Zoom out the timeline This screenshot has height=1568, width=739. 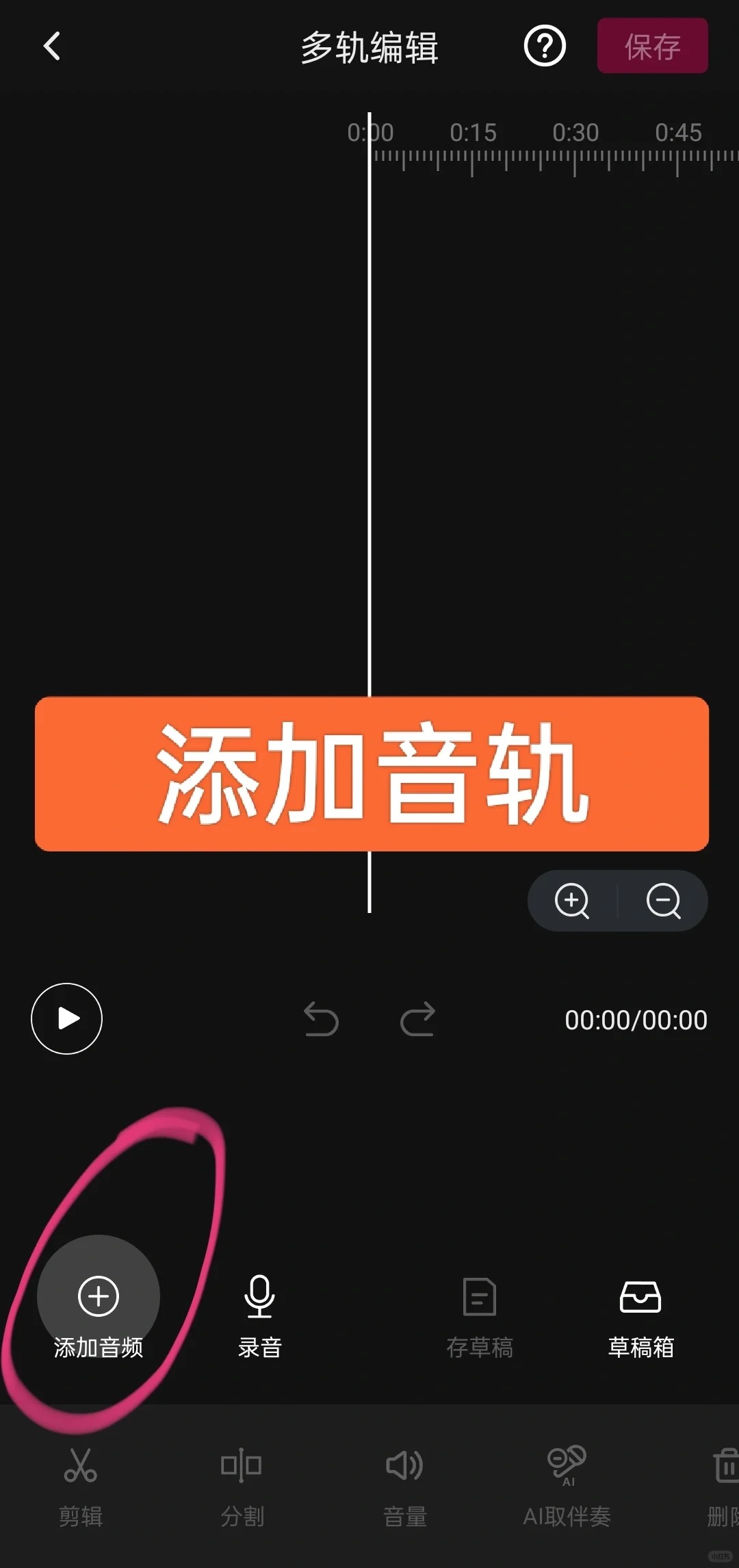(663, 901)
